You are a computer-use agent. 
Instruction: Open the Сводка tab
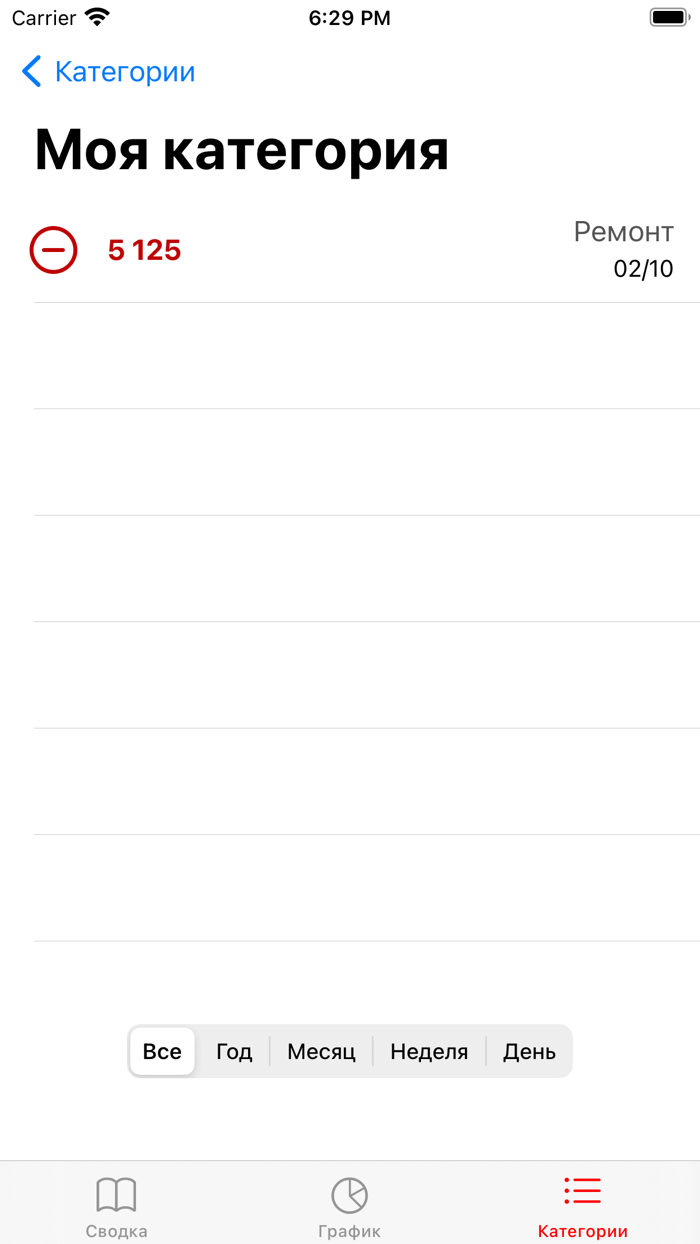(x=117, y=1205)
